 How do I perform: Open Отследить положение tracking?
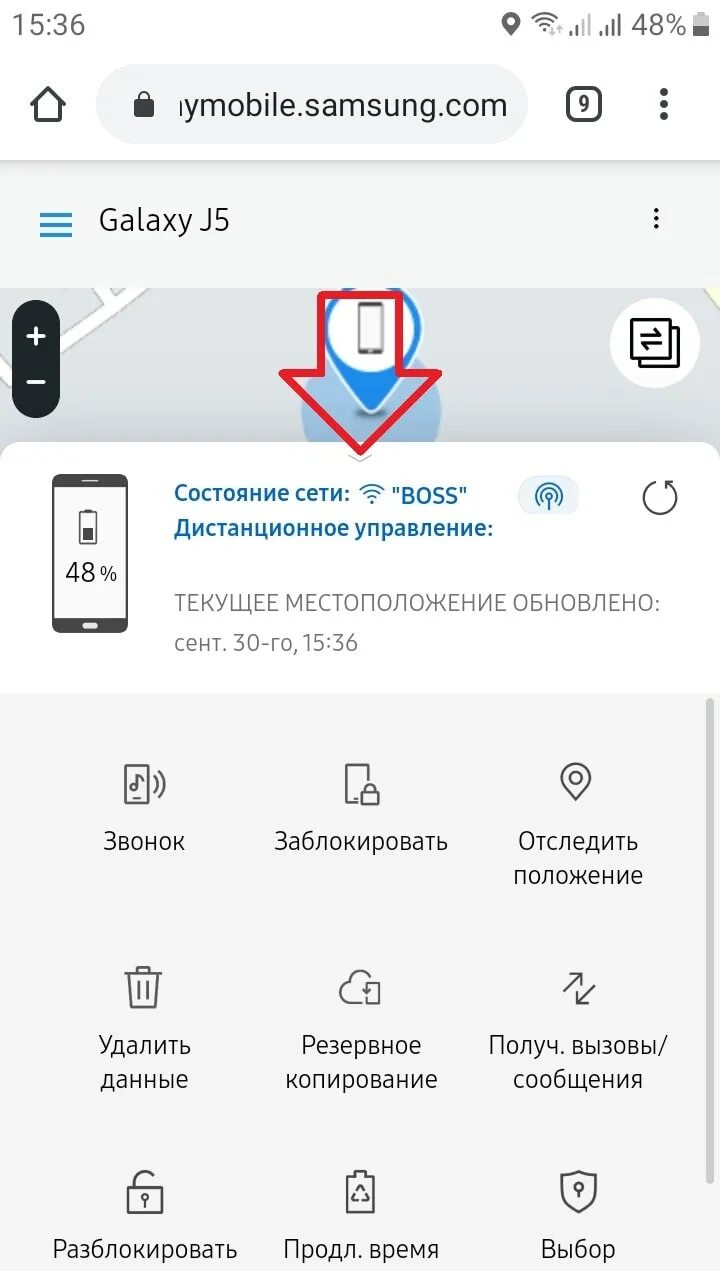click(577, 822)
